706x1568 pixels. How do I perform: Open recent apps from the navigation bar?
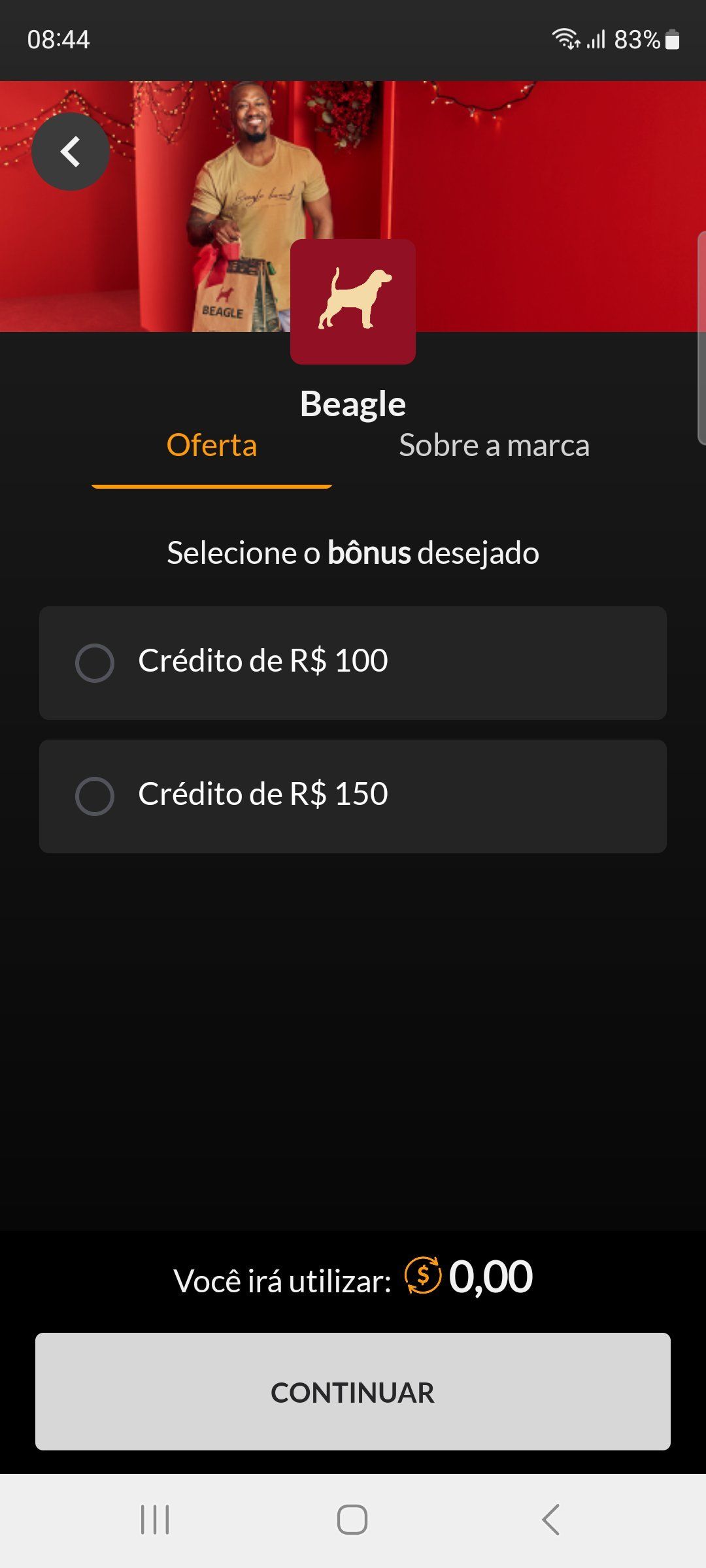pos(155,1520)
